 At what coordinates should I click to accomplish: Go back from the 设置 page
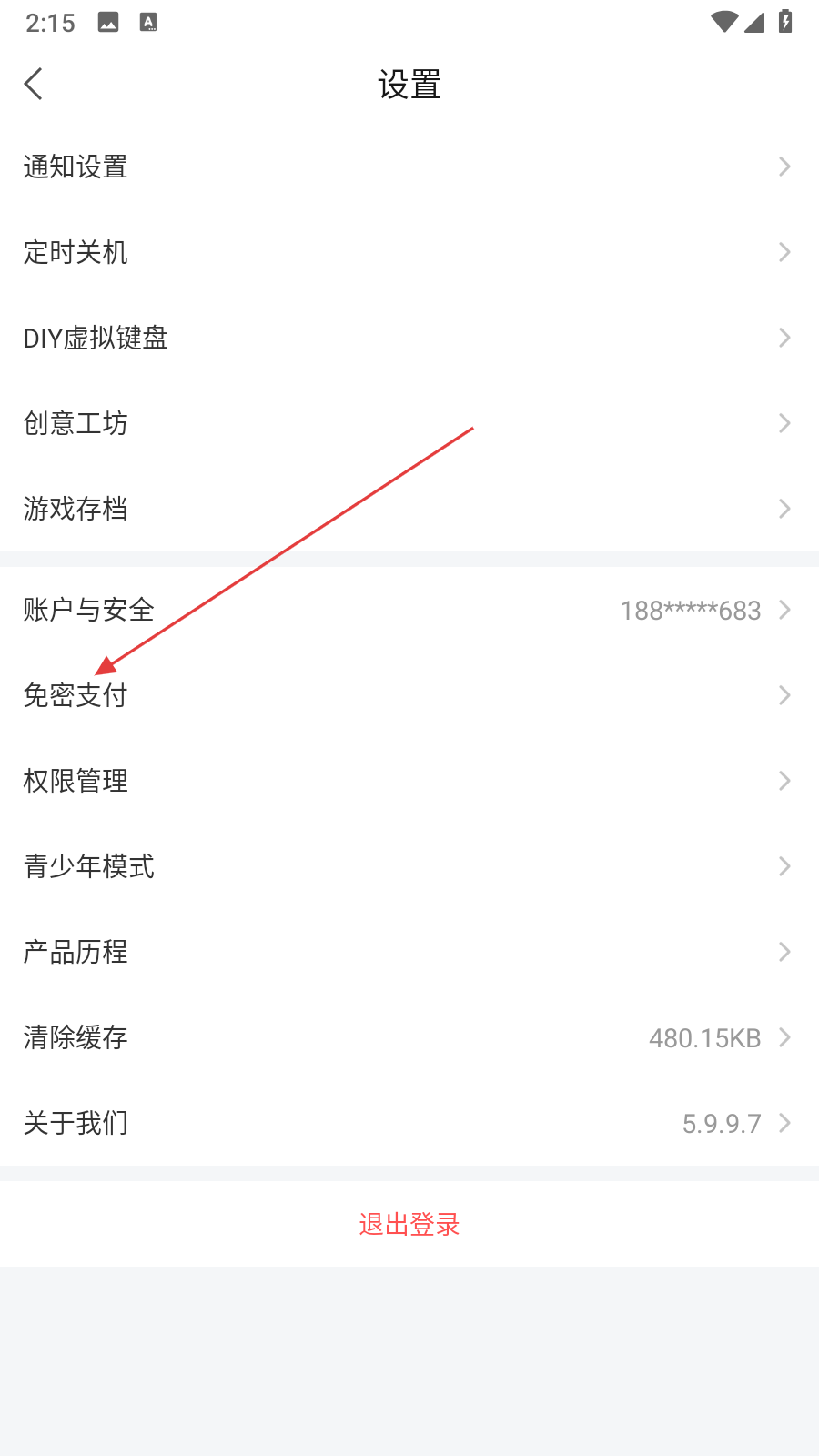tap(34, 85)
